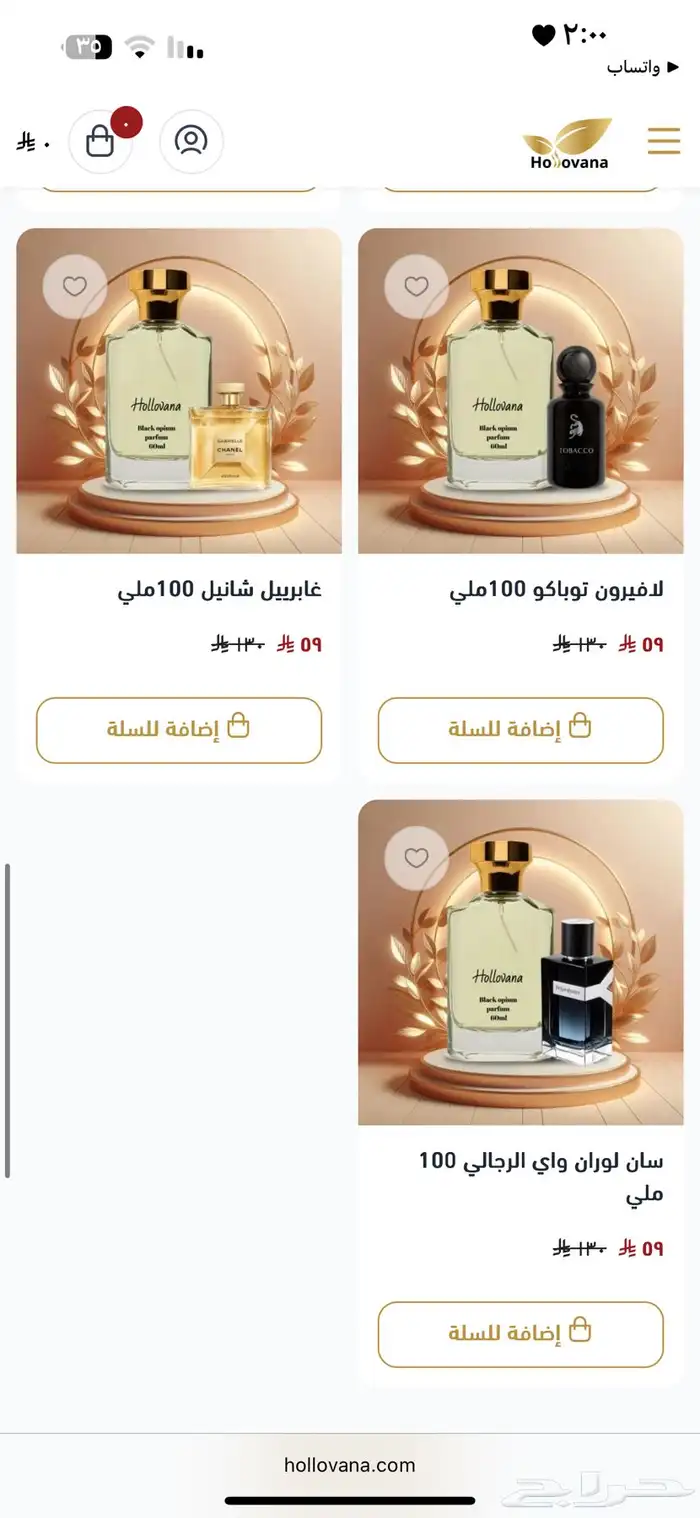This screenshot has height=1518, width=700.
Task: Open the shopping cart
Action: 100,142
